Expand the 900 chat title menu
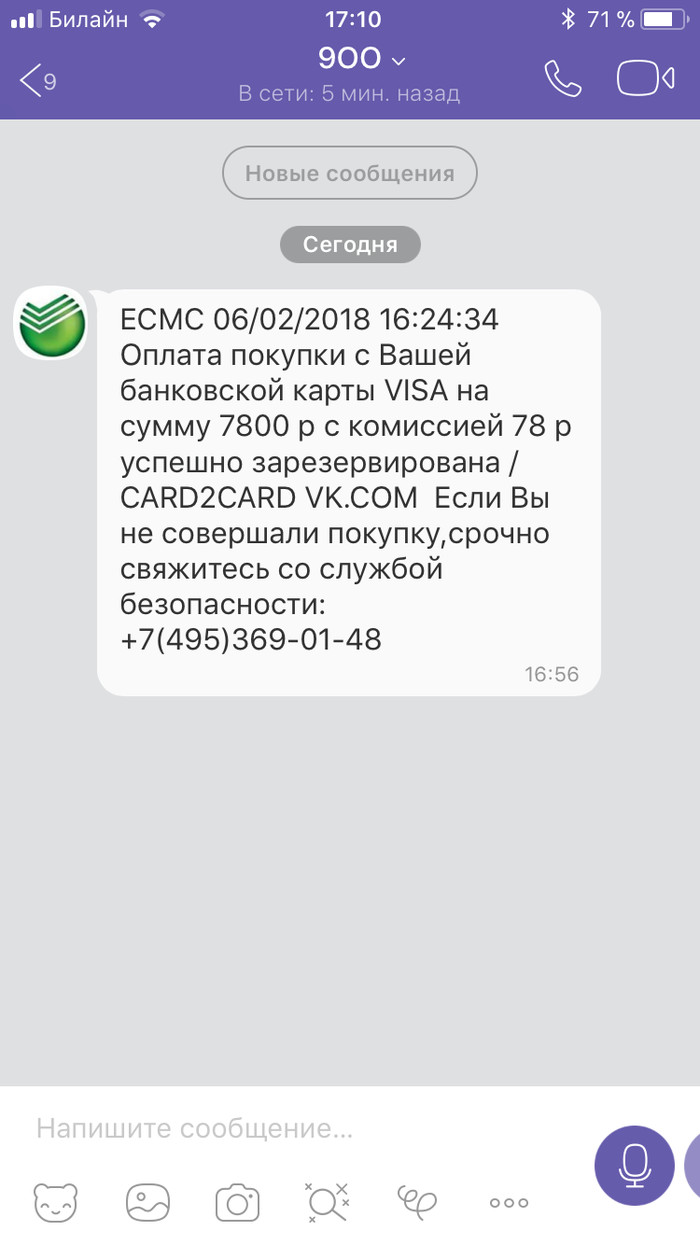The height and width of the screenshot is (1245, 700). 361,60
